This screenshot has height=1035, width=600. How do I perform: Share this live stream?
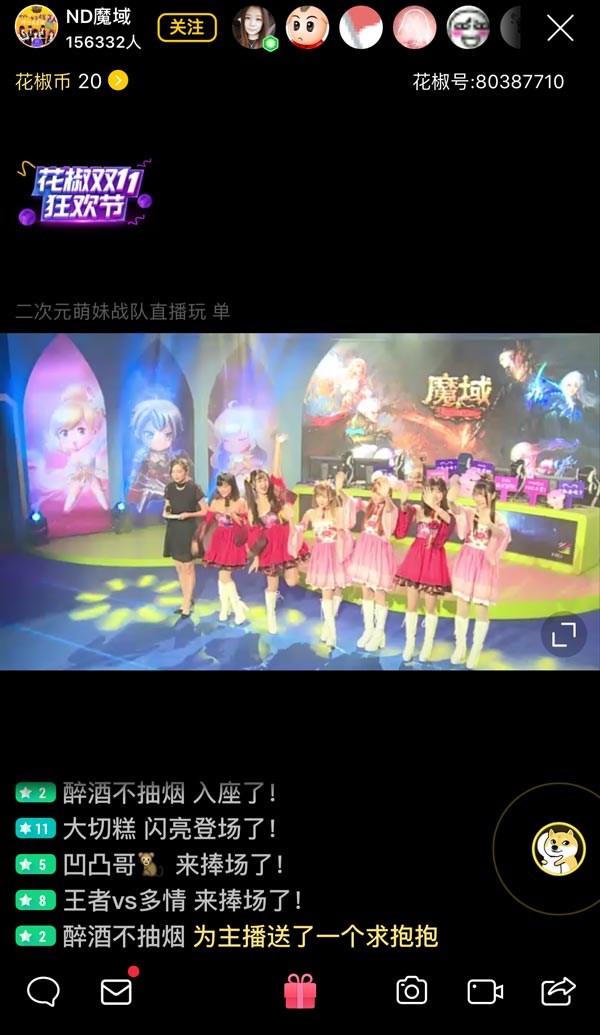click(x=558, y=991)
